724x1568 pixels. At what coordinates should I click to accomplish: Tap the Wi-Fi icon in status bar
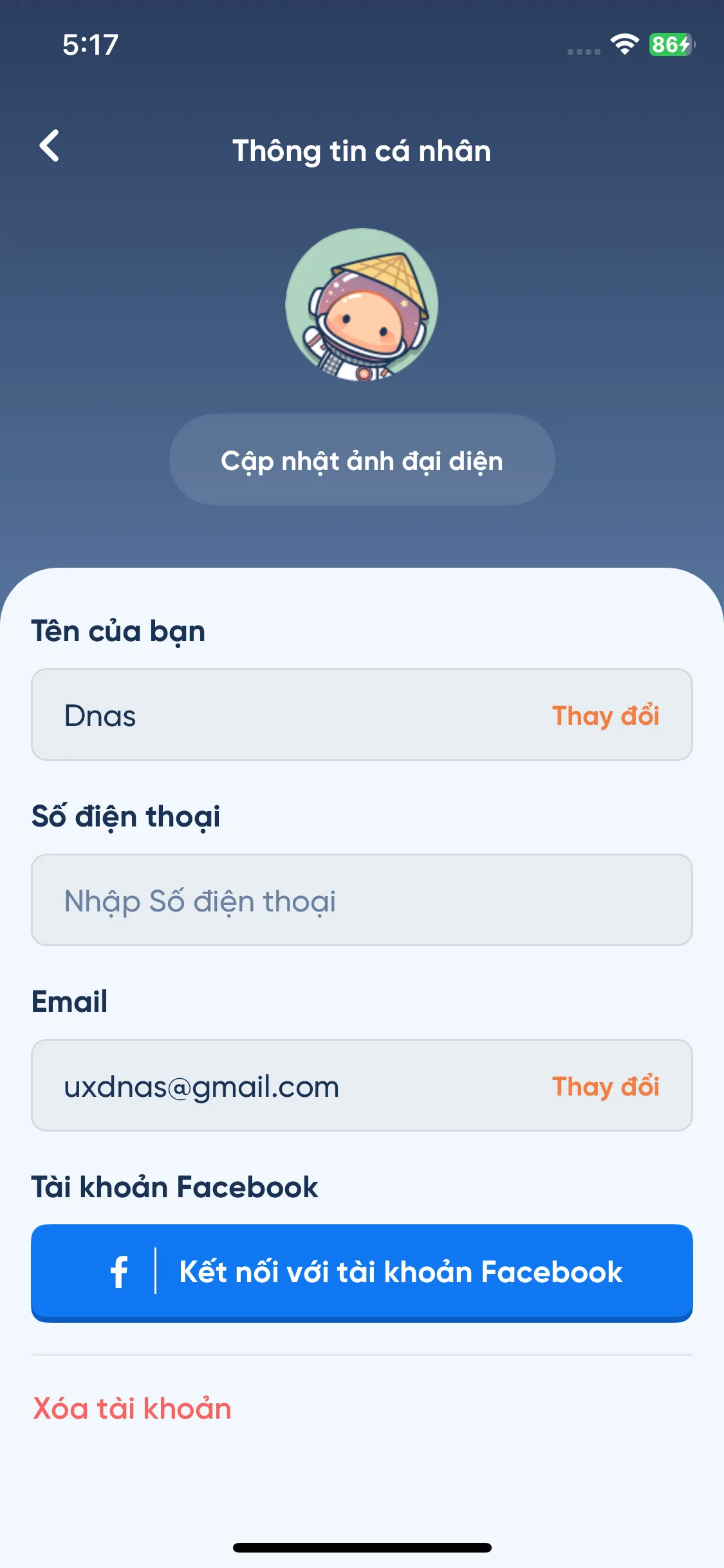pos(622,45)
